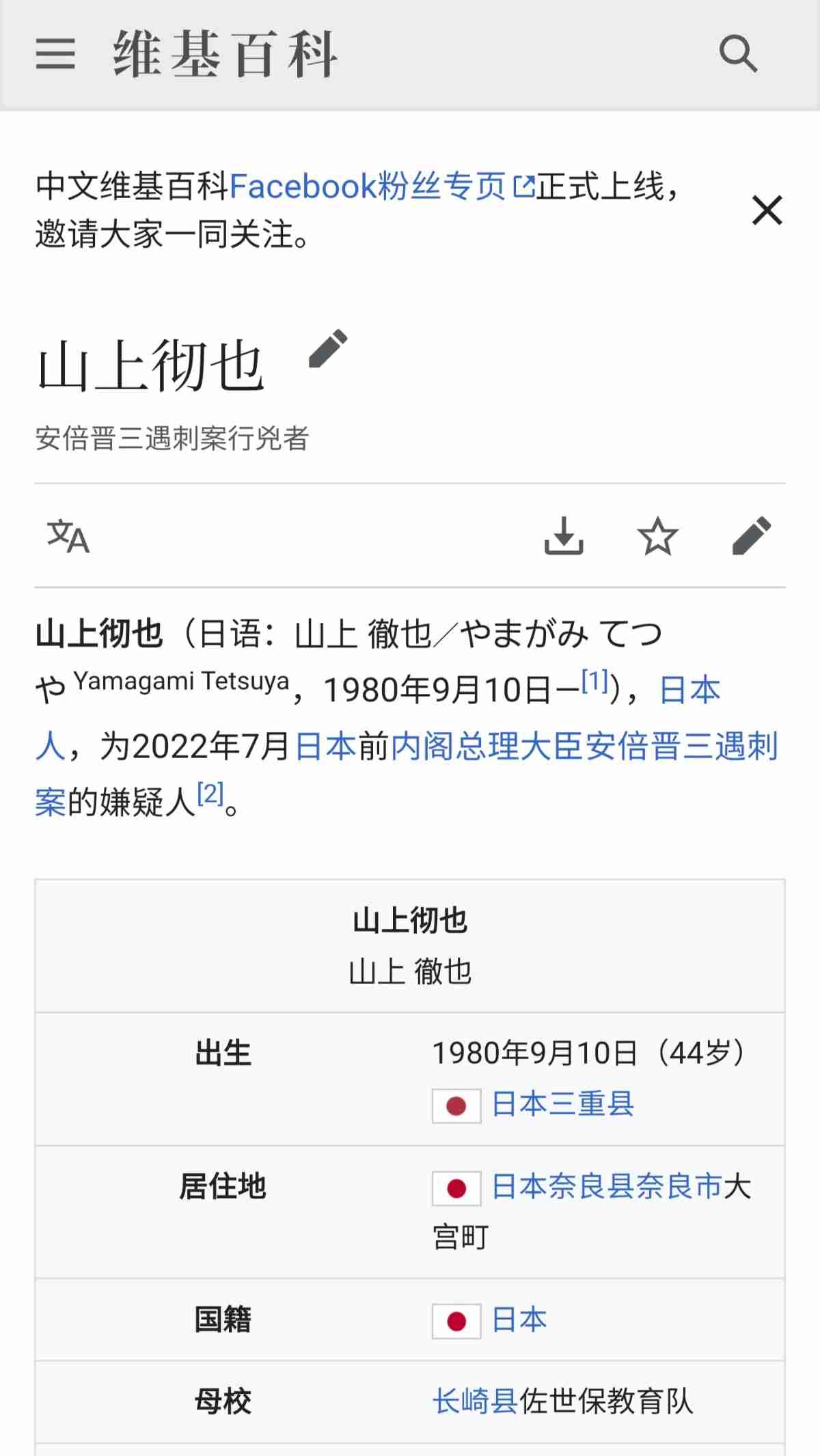This screenshot has width=820, height=1456.
Task: Edit the short description next to the title
Action: tap(328, 349)
